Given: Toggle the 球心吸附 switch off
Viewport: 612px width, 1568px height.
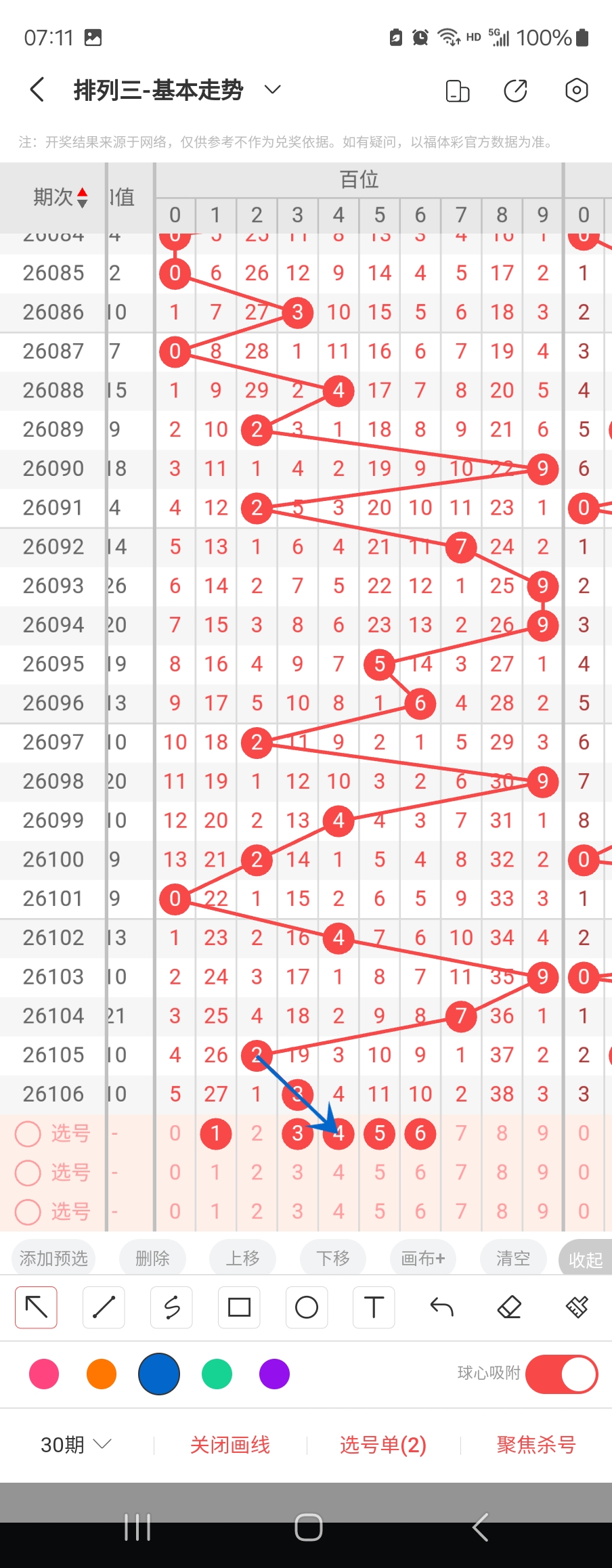Looking at the screenshot, I should (561, 1374).
